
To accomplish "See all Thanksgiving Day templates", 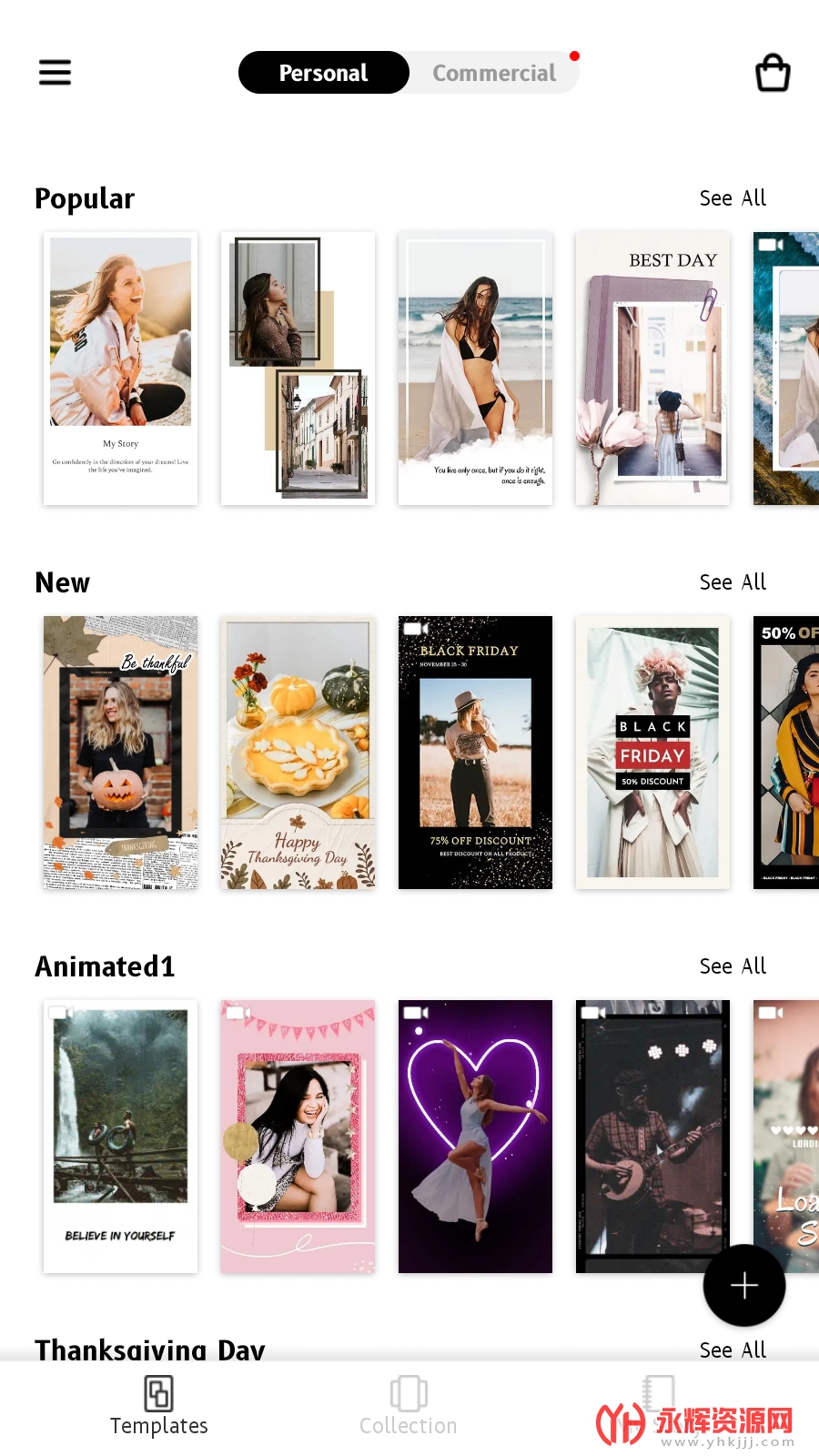I will pyautogui.click(x=733, y=1350).
